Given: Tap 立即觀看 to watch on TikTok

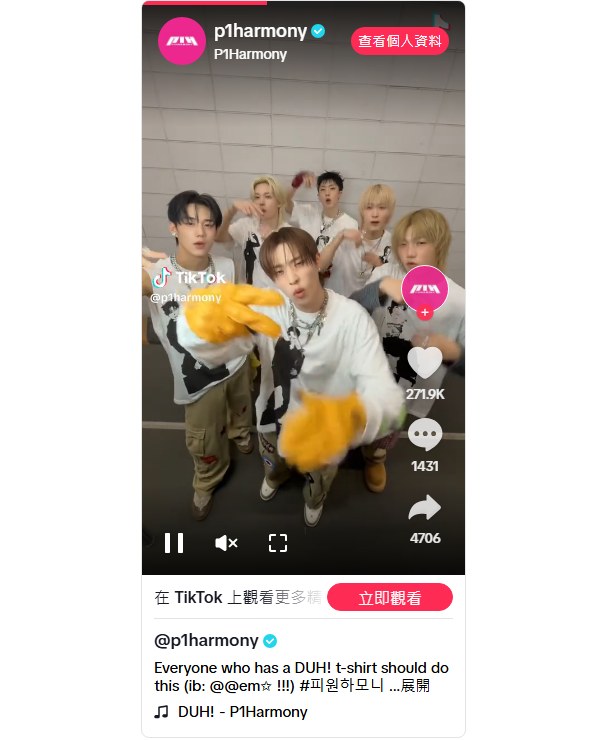Looking at the screenshot, I should 390,598.
